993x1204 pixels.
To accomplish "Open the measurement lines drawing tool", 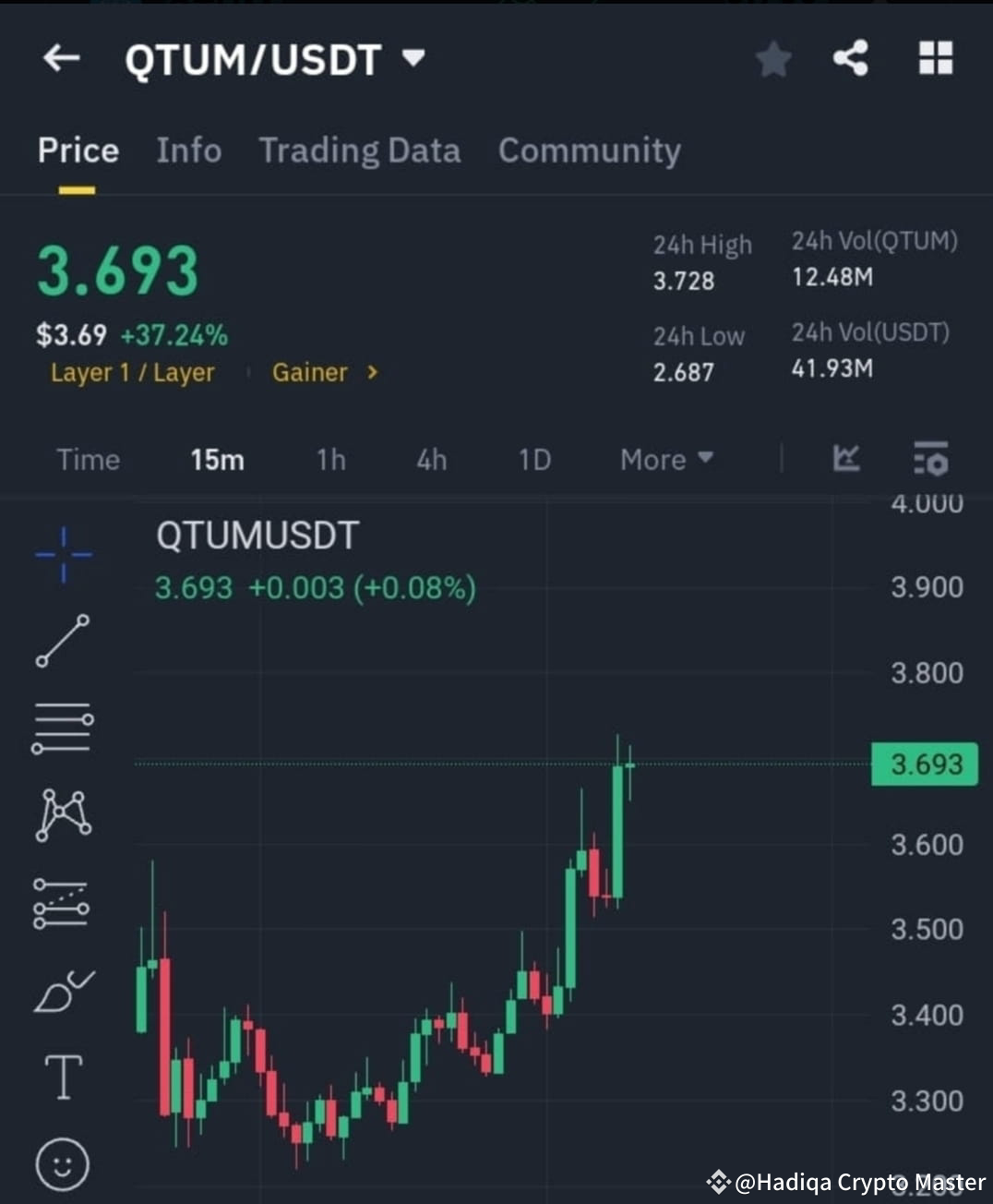I will [62, 903].
